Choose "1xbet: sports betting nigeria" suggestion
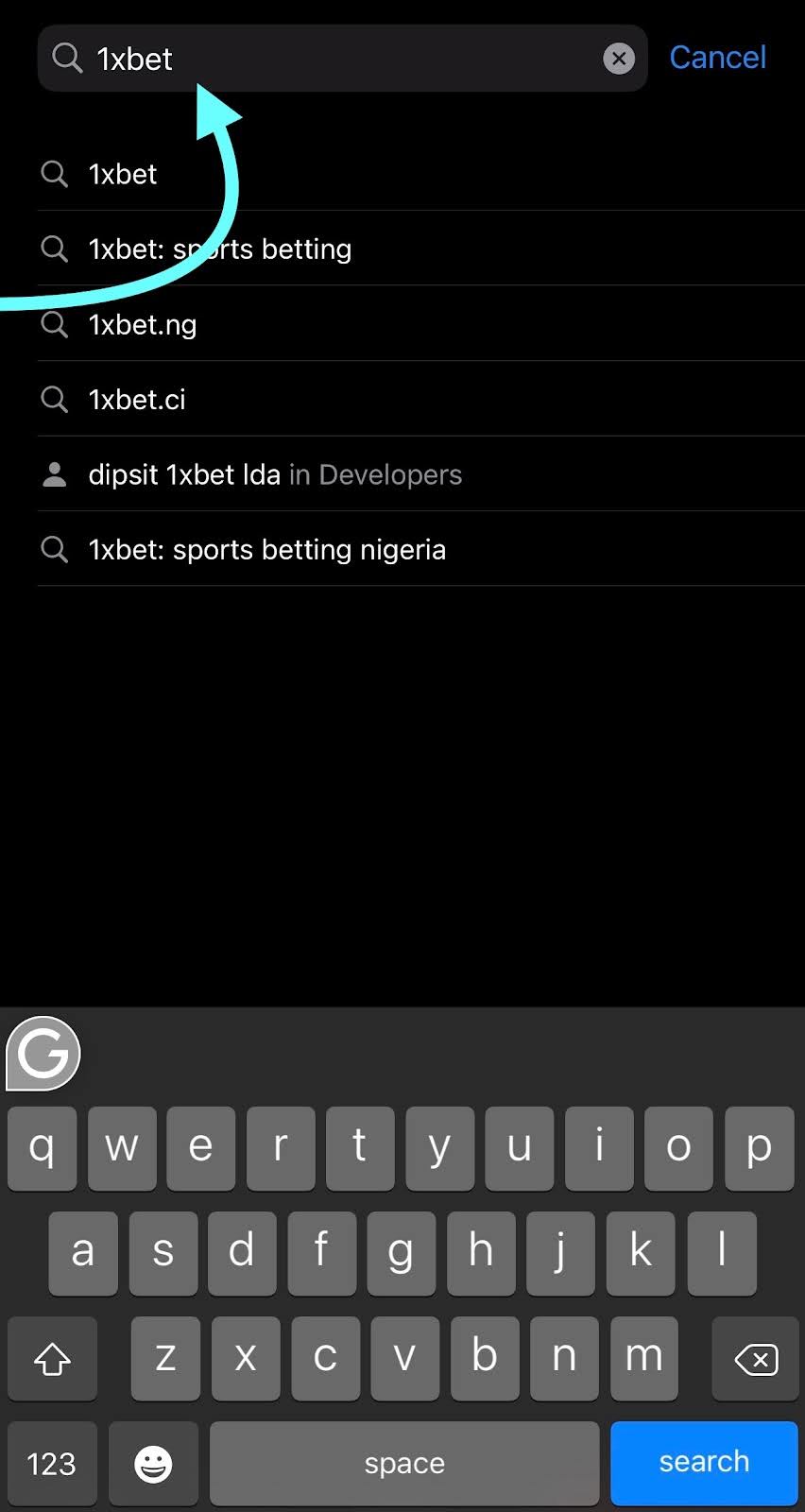Viewport: 805px width, 1512px height. point(266,549)
